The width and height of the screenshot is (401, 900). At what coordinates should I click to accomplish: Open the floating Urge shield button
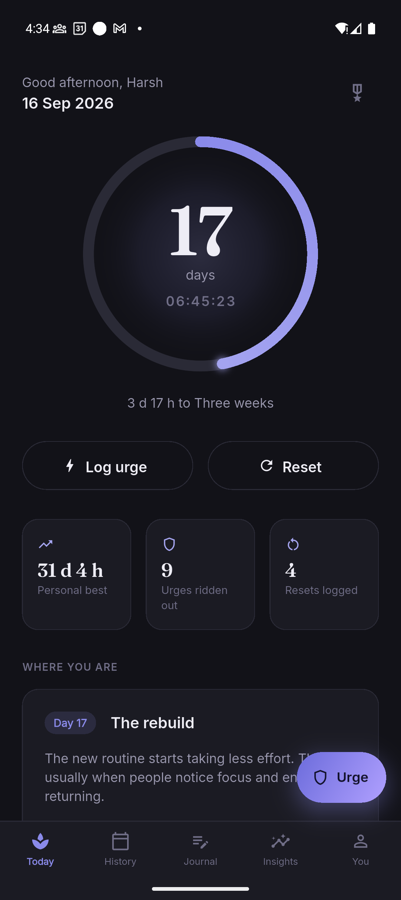click(341, 777)
